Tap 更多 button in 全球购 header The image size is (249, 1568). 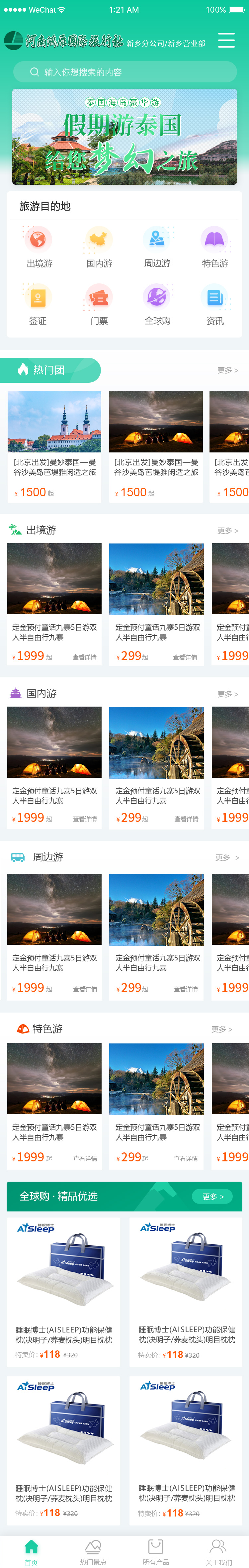(212, 1196)
